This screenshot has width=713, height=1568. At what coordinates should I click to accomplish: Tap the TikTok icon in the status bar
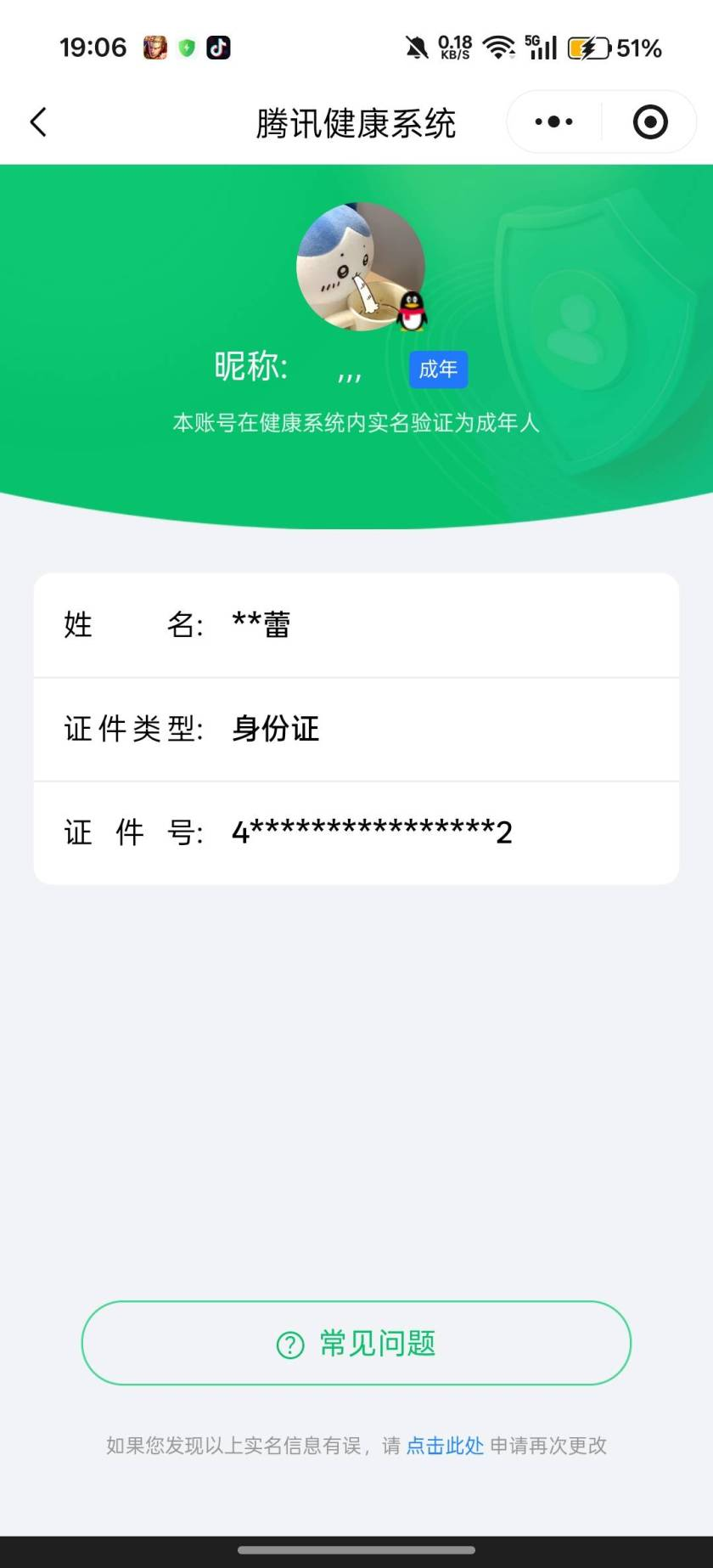[x=218, y=47]
